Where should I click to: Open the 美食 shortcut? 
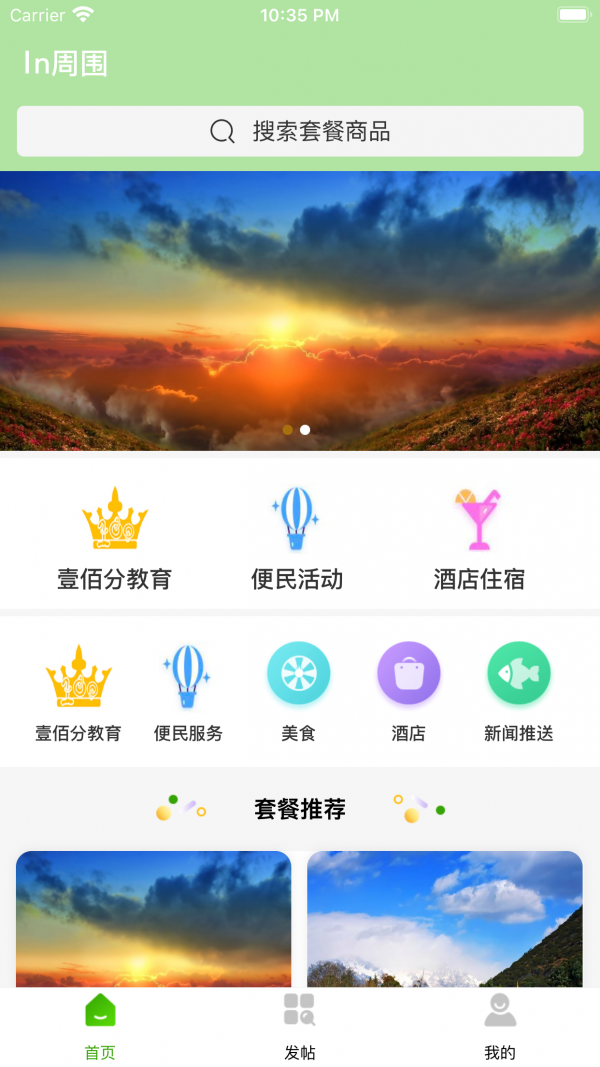pyautogui.click(x=298, y=692)
